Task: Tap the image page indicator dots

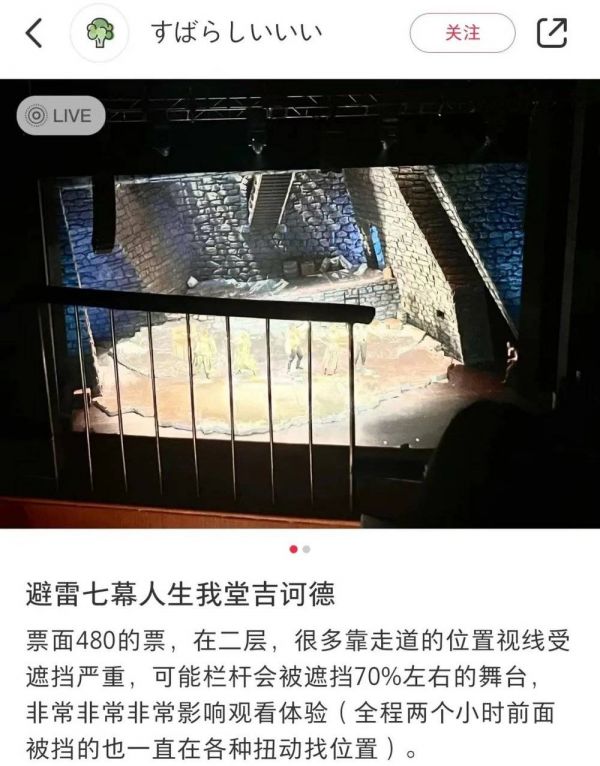Action: tap(299, 549)
